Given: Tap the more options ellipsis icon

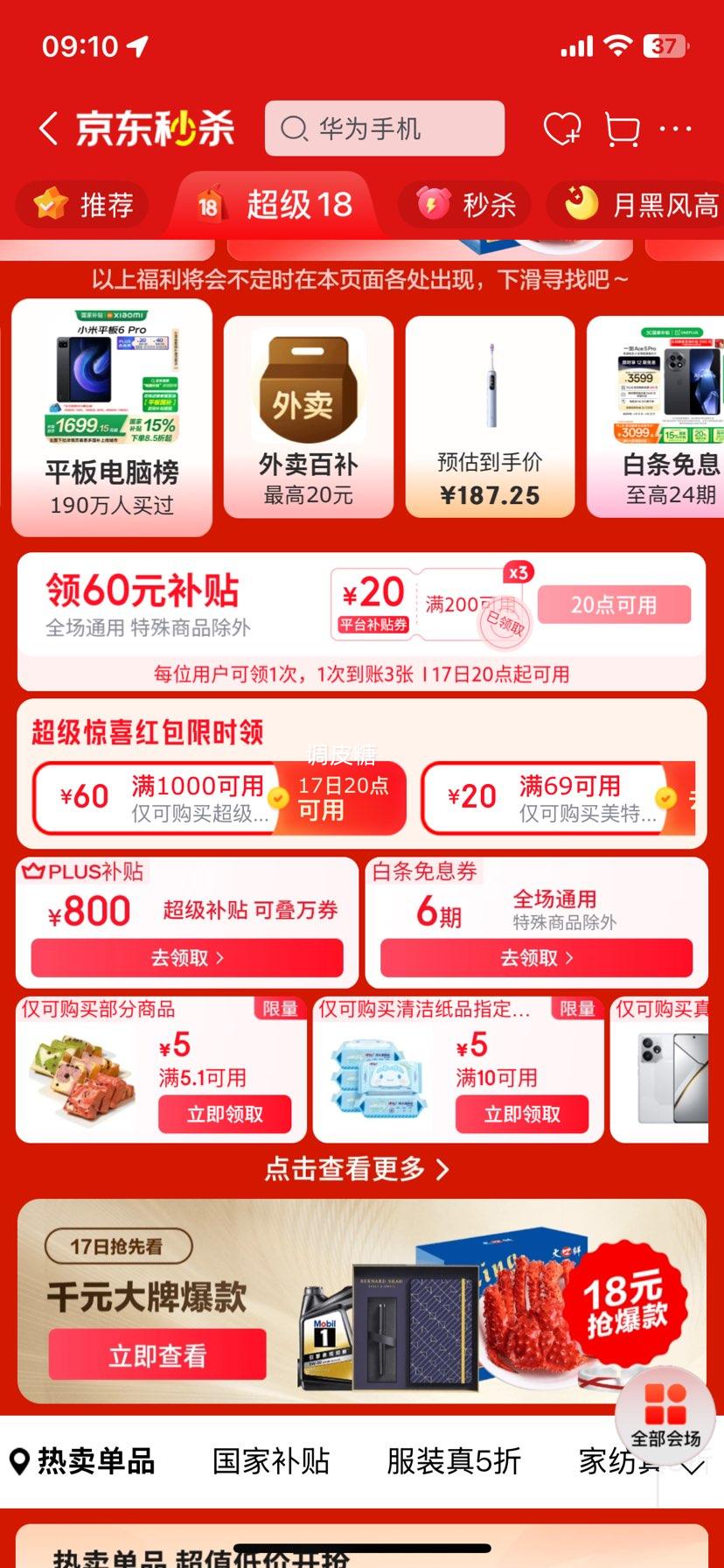Looking at the screenshot, I should tap(676, 128).
